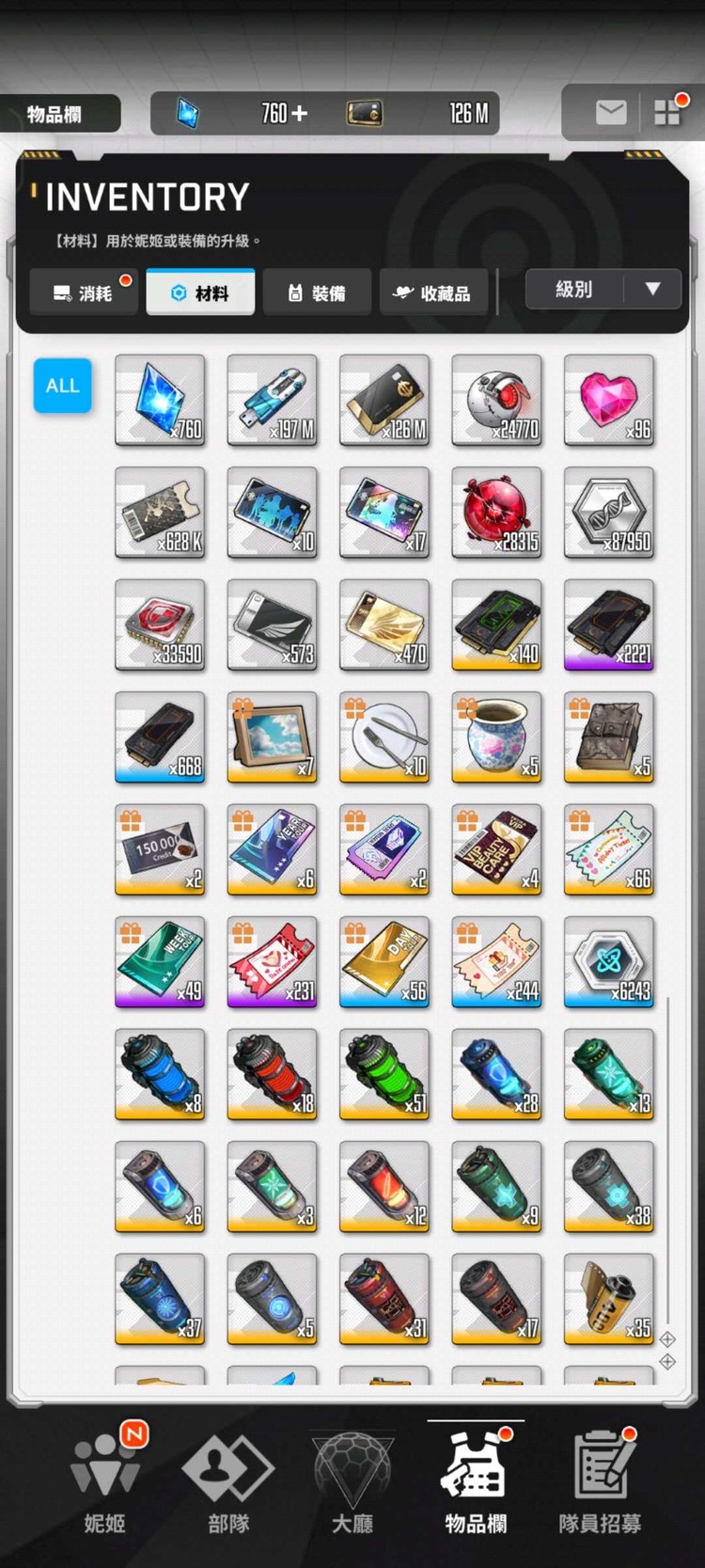Switch to the 收藏品 tab
705x1568 pixels.
click(433, 293)
